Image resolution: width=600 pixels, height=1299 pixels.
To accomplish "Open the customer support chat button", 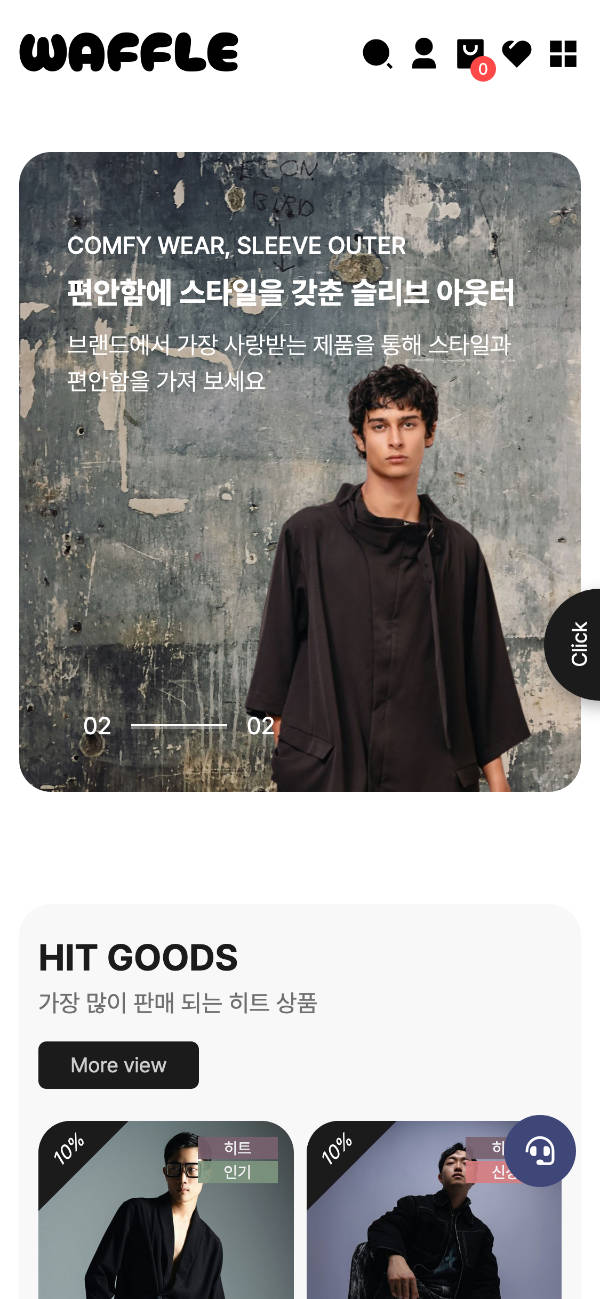I will tap(540, 1151).
